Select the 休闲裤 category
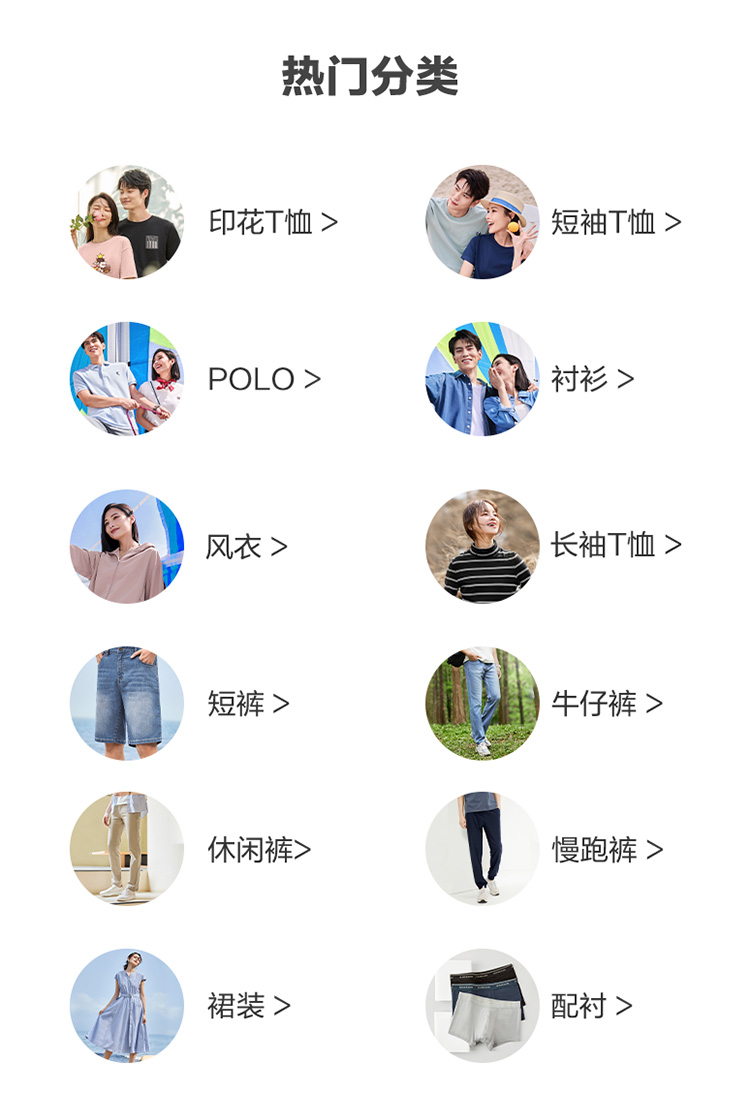The width and height of the screenshot is (750, 1107). 259,850
